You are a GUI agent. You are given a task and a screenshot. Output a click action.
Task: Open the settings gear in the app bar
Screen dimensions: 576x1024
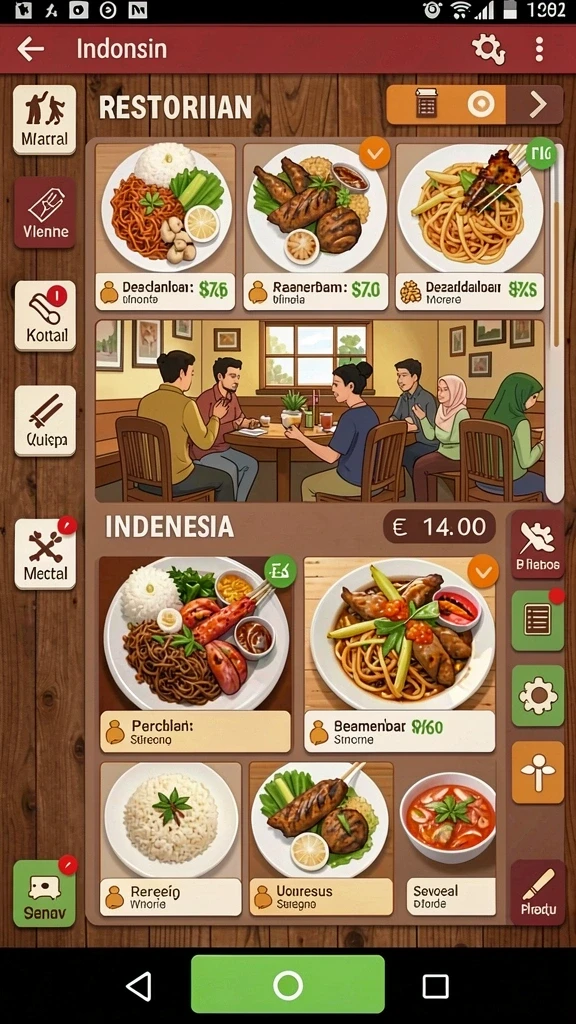point(488,49)
